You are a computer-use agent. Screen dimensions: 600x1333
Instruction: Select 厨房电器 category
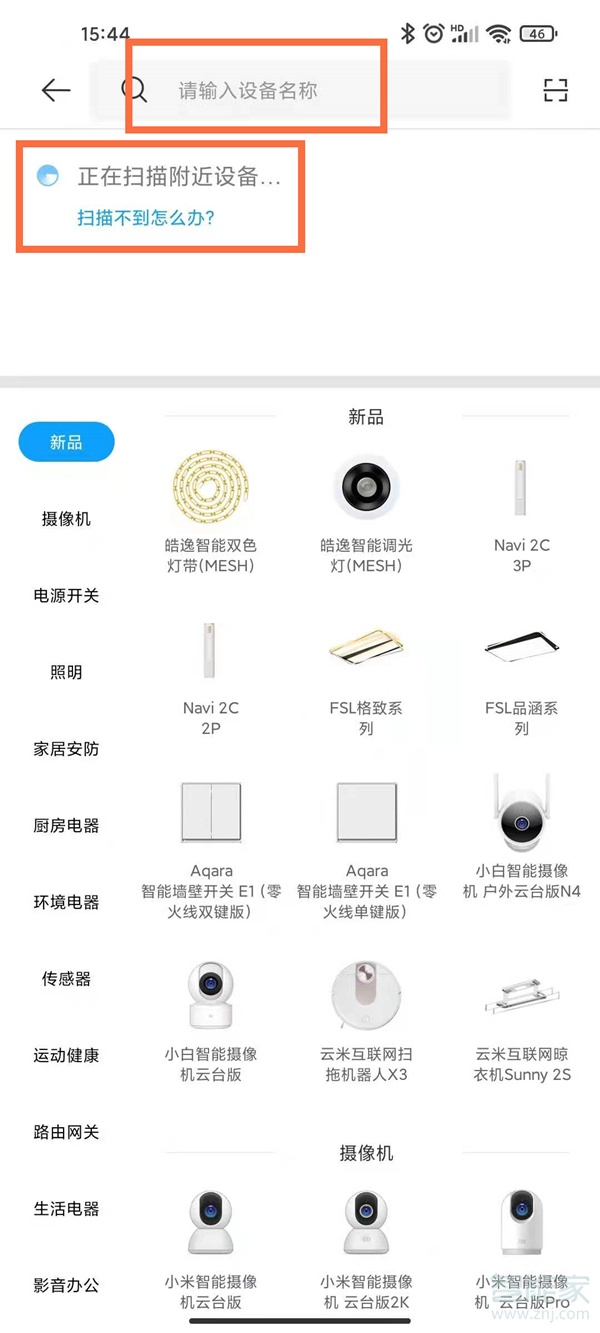coord(66,825)
